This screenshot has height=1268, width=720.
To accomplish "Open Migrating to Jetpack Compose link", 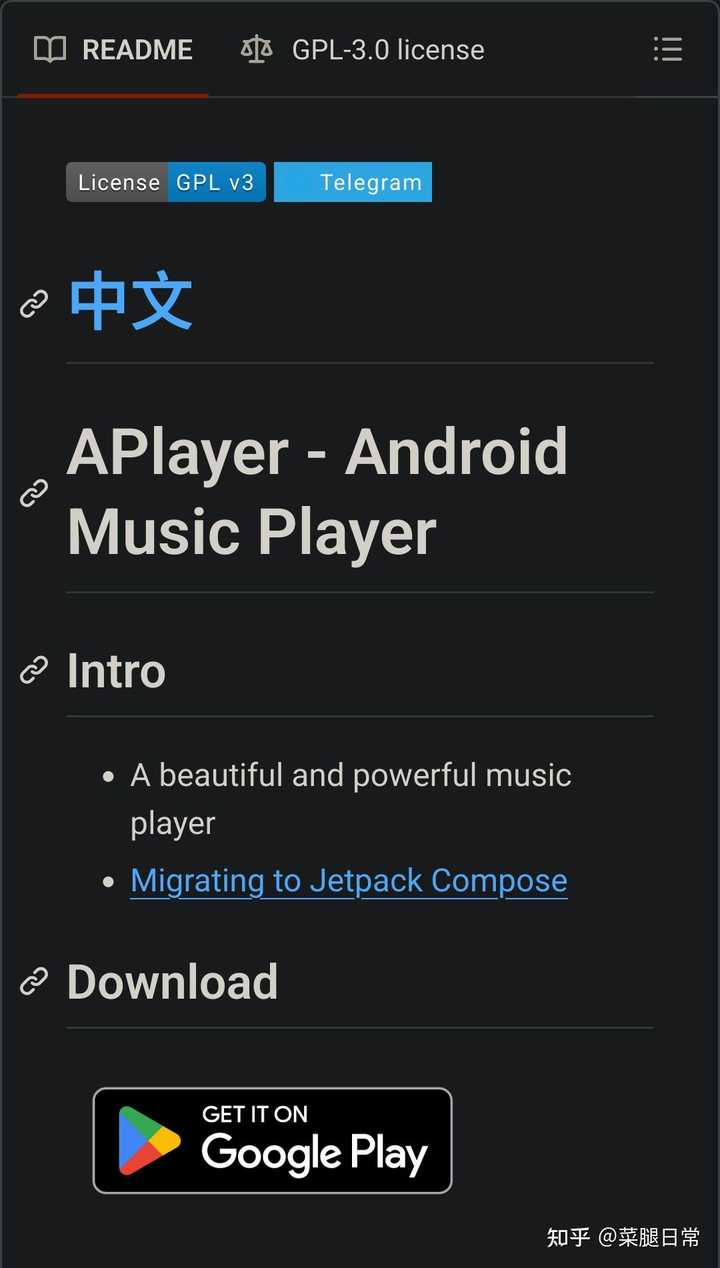I will (x=349, y=880).
